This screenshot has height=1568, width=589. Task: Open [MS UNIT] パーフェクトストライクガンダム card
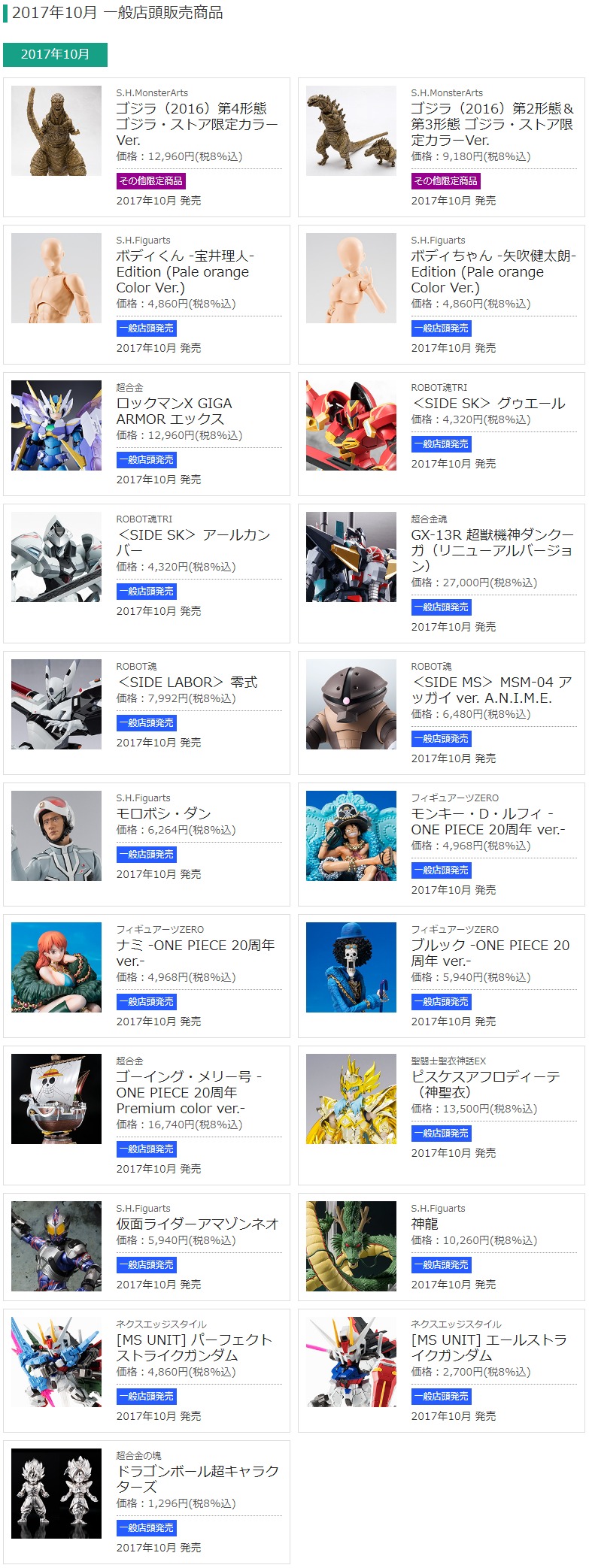pyautogui.click(x=194, y=1348)
